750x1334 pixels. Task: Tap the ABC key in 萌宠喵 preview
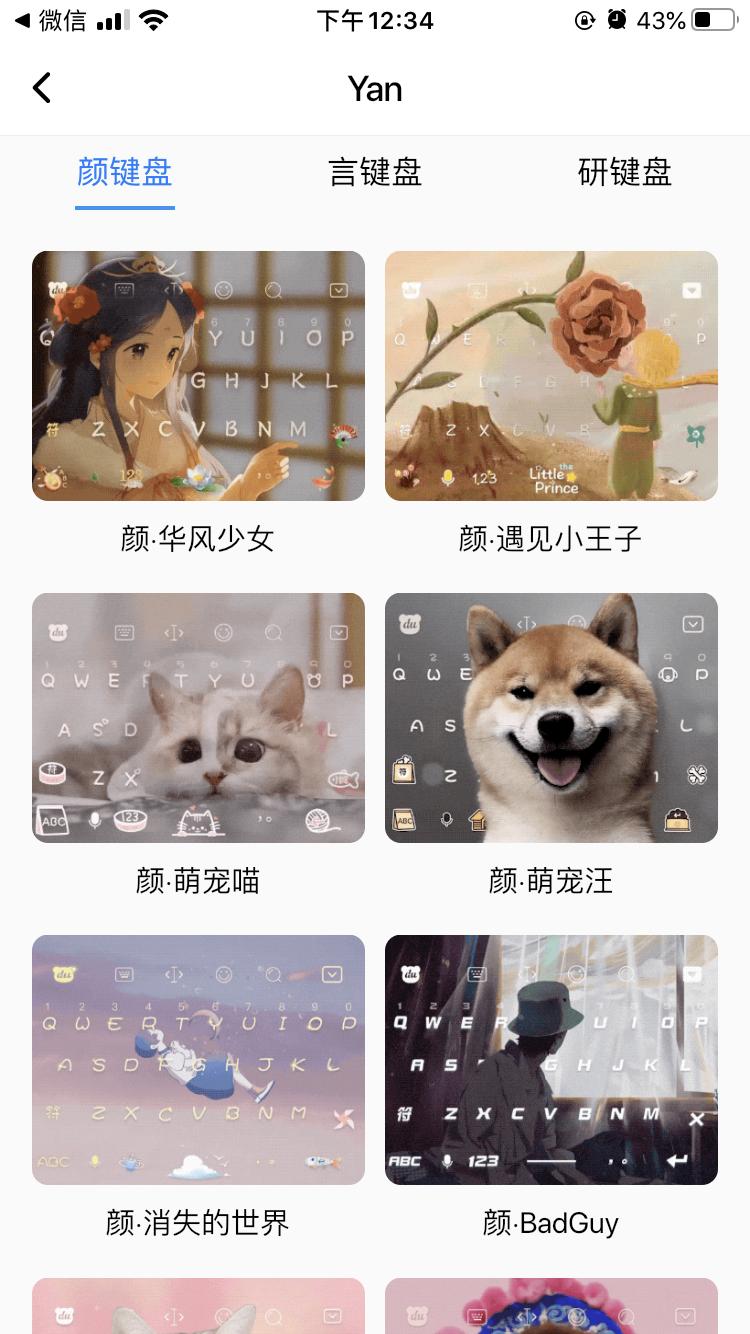(54, 821)
